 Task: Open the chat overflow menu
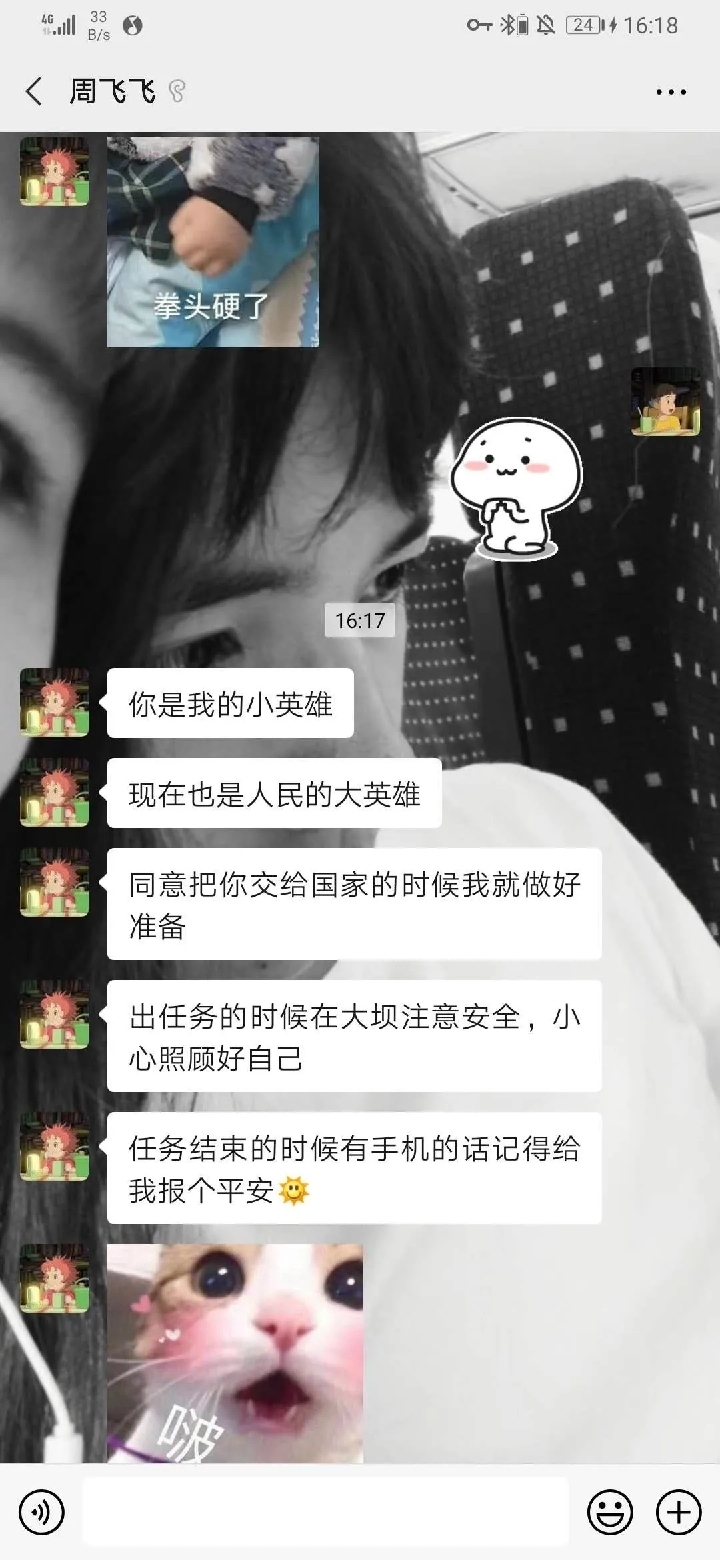click(671, 92)
